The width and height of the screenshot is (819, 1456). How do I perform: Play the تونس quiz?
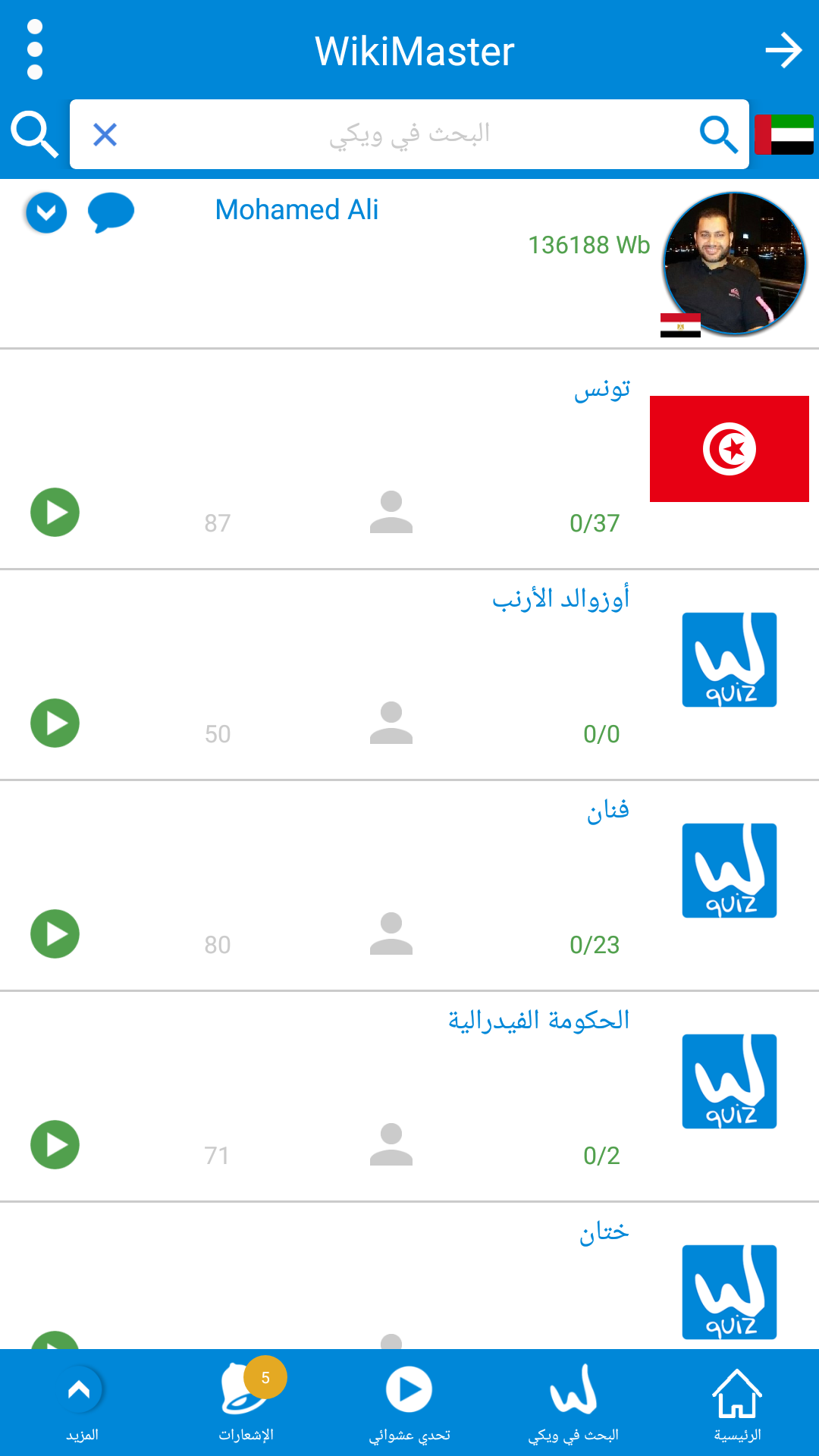[x=55, y=512]
